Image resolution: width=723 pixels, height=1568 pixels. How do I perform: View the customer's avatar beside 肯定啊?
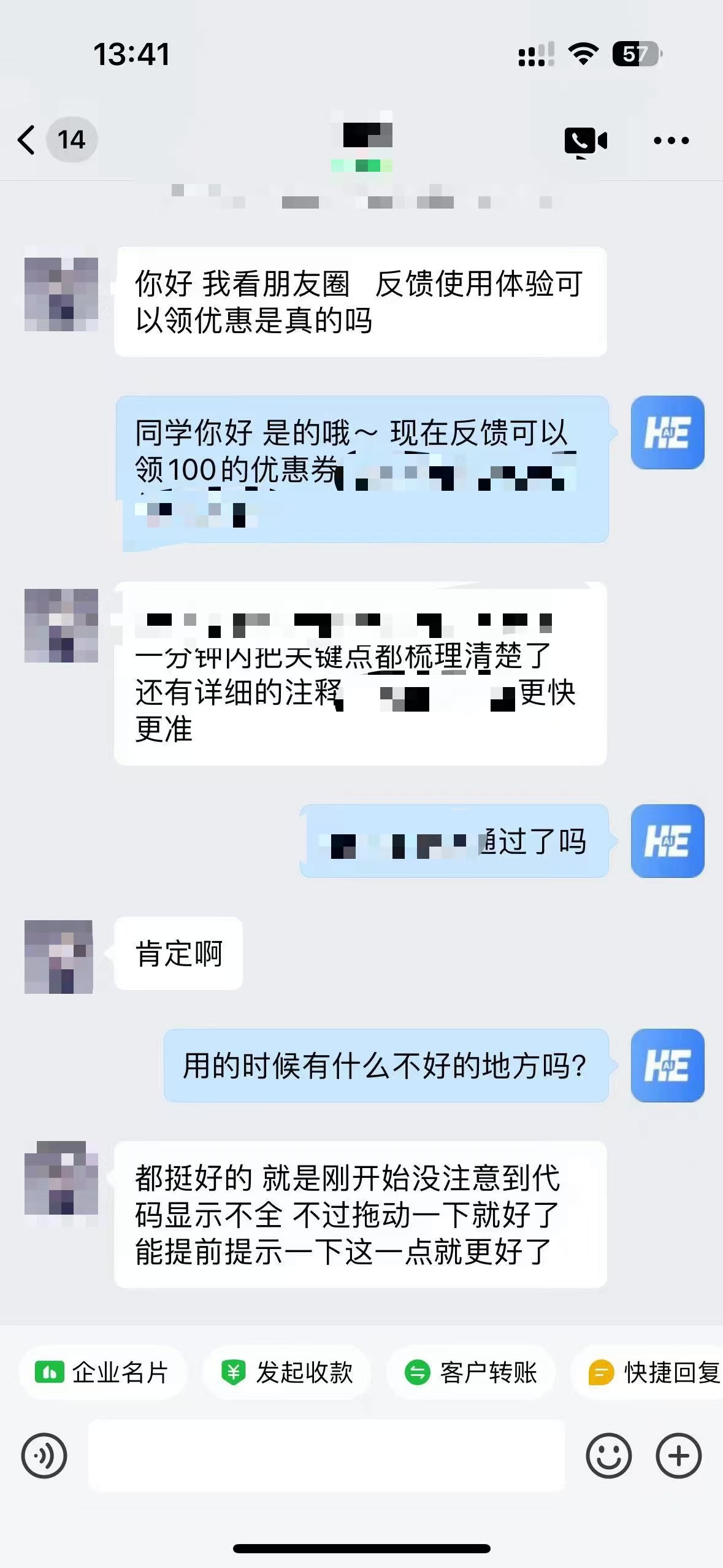pos(59,956)
